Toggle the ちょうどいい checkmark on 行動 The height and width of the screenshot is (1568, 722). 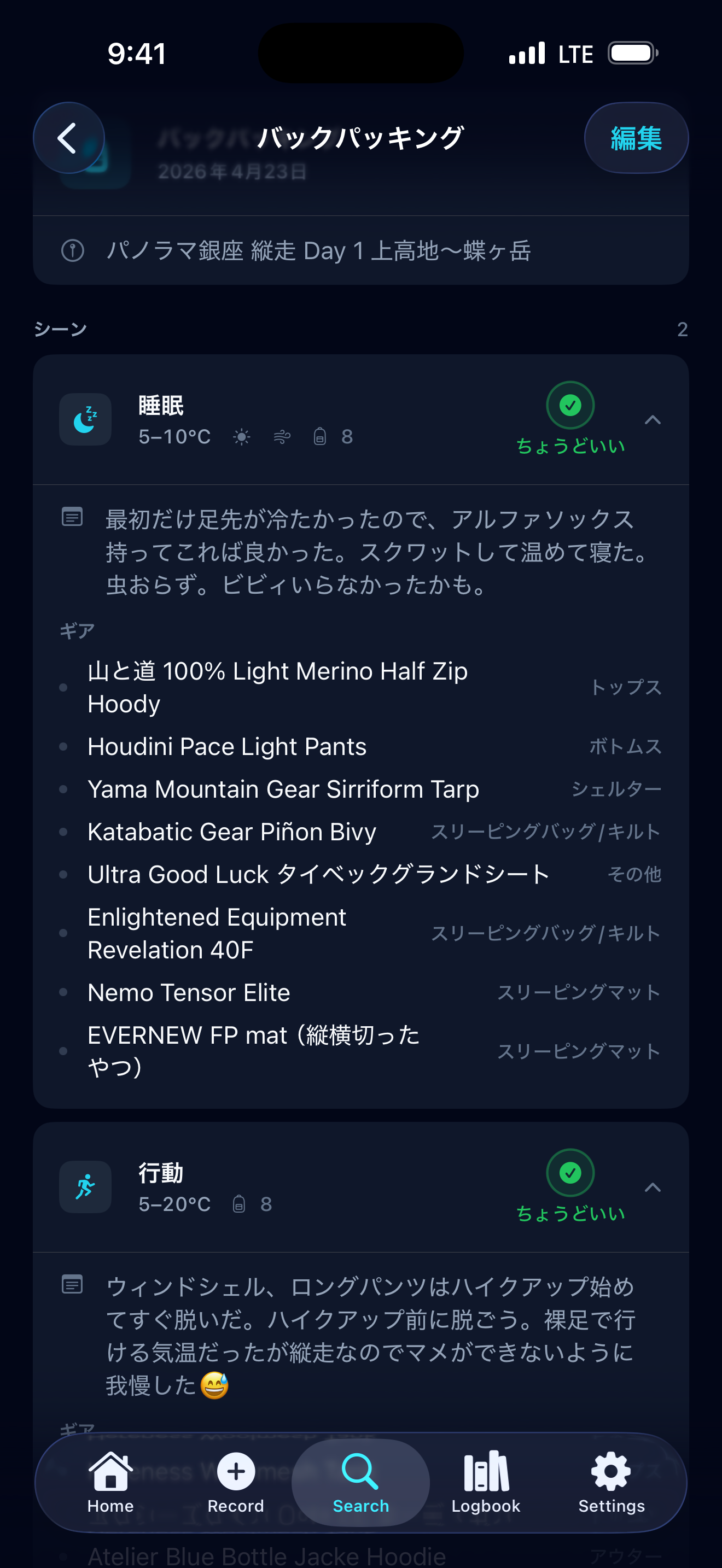click(x=570, y=1173)
